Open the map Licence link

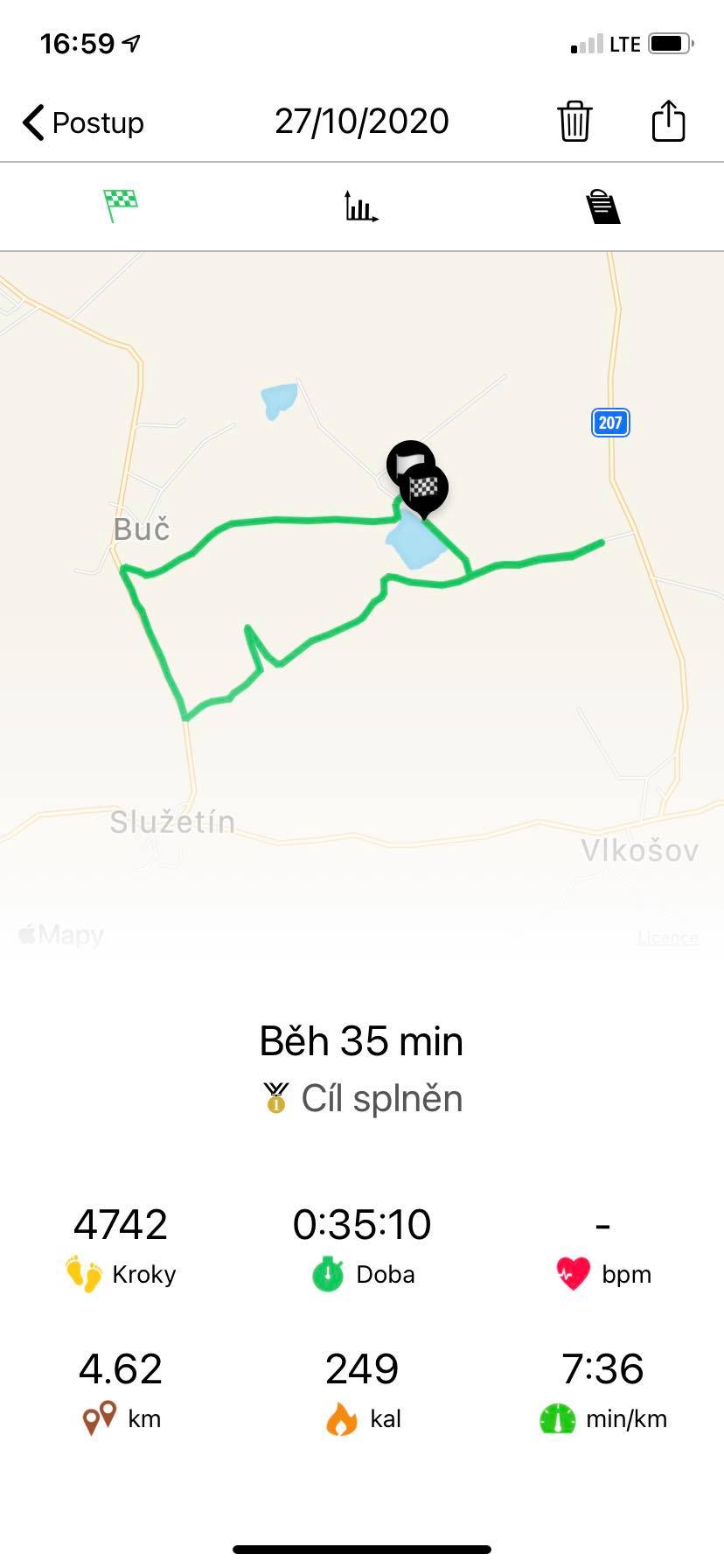[x=668, y=938]
